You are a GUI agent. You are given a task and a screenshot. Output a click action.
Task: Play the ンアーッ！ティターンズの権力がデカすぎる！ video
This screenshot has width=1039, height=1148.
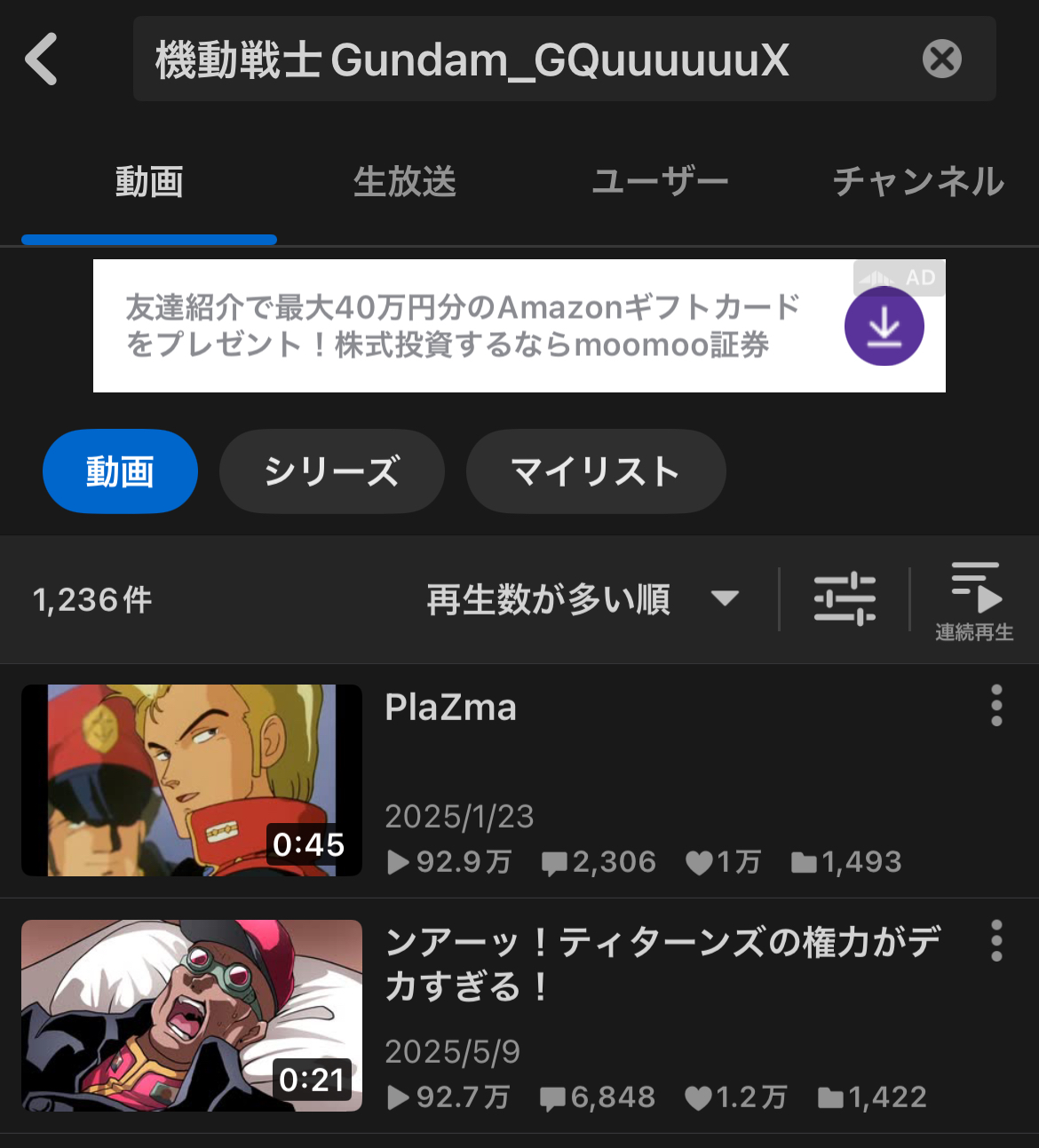coord(192,1015)
